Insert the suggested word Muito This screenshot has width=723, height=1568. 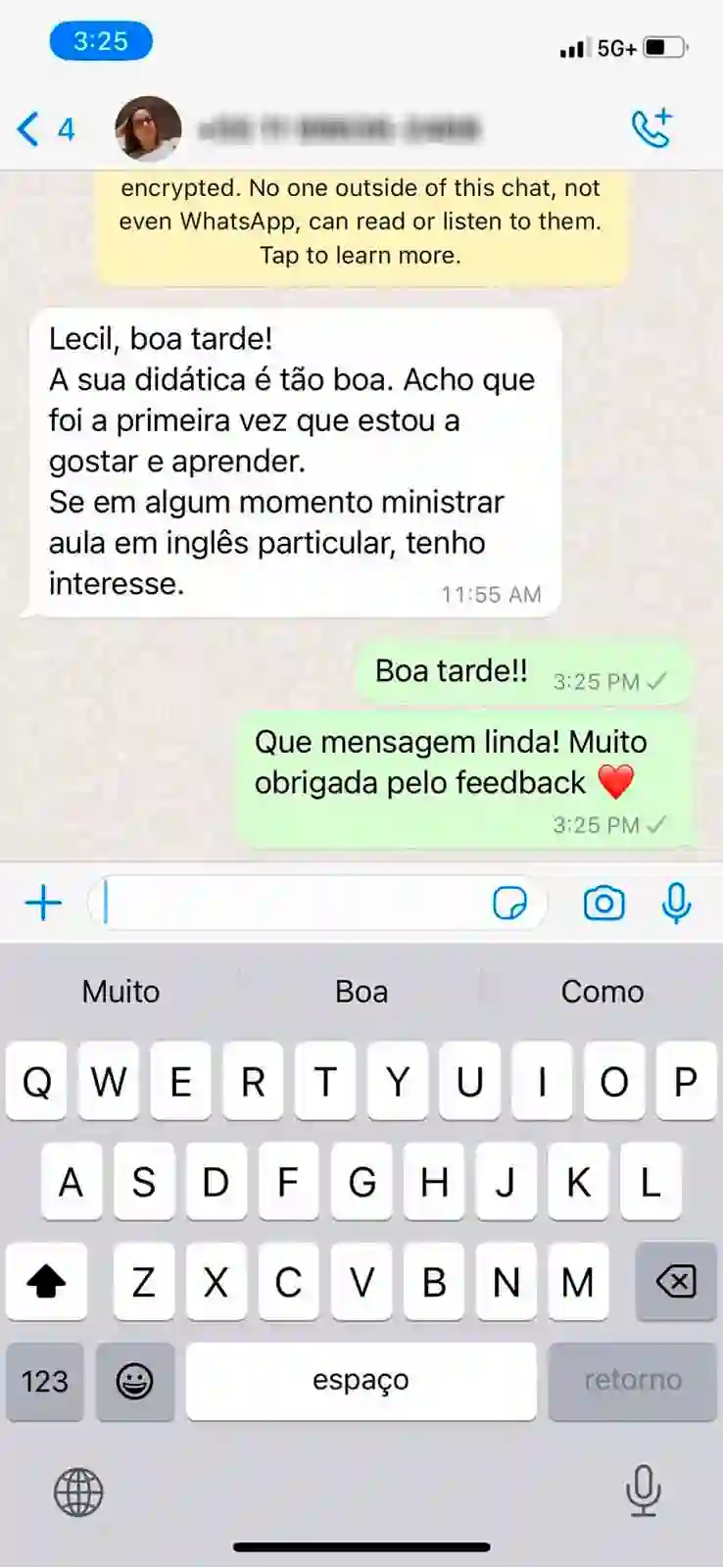pos(120,992)
